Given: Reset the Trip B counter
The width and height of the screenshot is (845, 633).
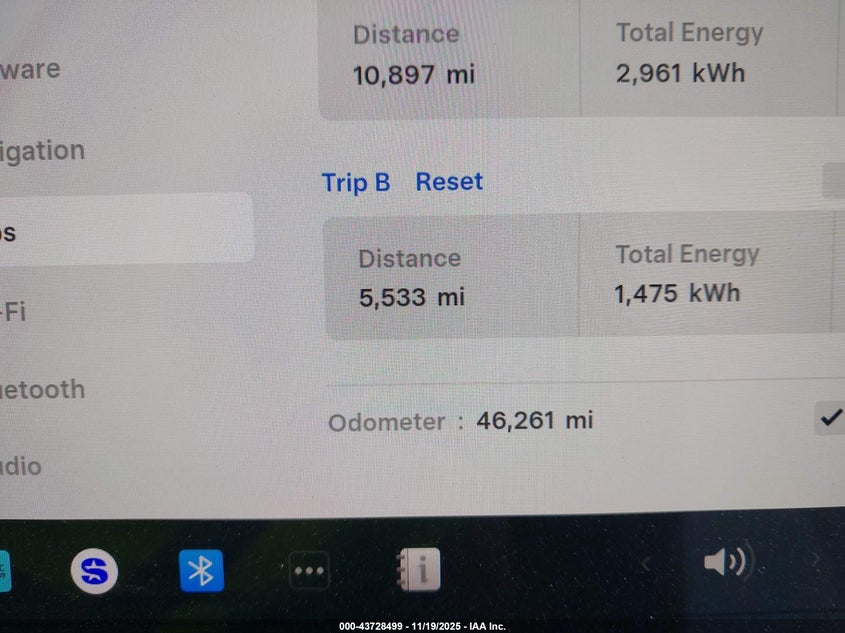Looking at the screenshot, I should point(449,182).
